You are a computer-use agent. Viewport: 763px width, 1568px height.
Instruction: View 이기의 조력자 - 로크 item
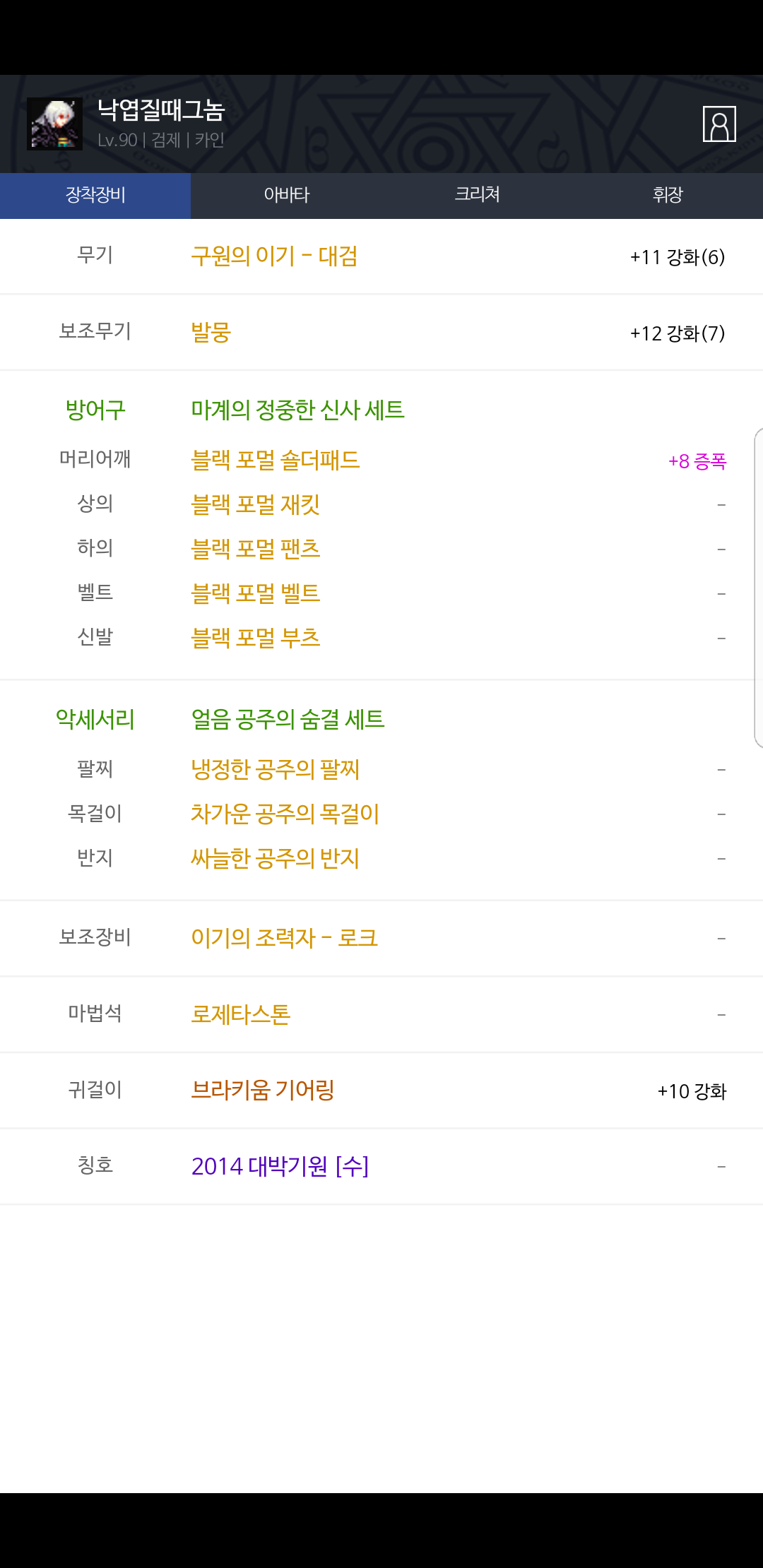[285, 938]
